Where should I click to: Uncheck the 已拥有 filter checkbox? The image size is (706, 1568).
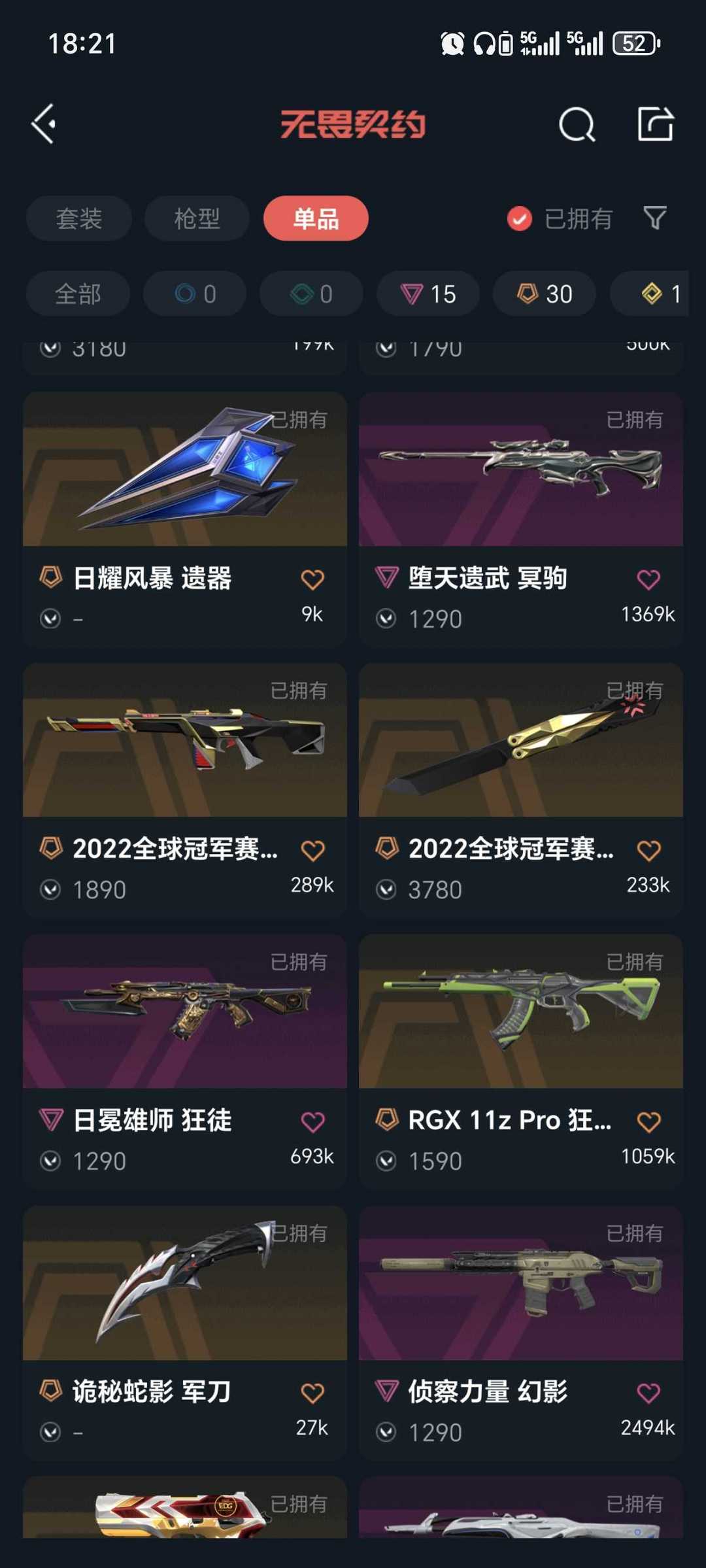(520, 218)
